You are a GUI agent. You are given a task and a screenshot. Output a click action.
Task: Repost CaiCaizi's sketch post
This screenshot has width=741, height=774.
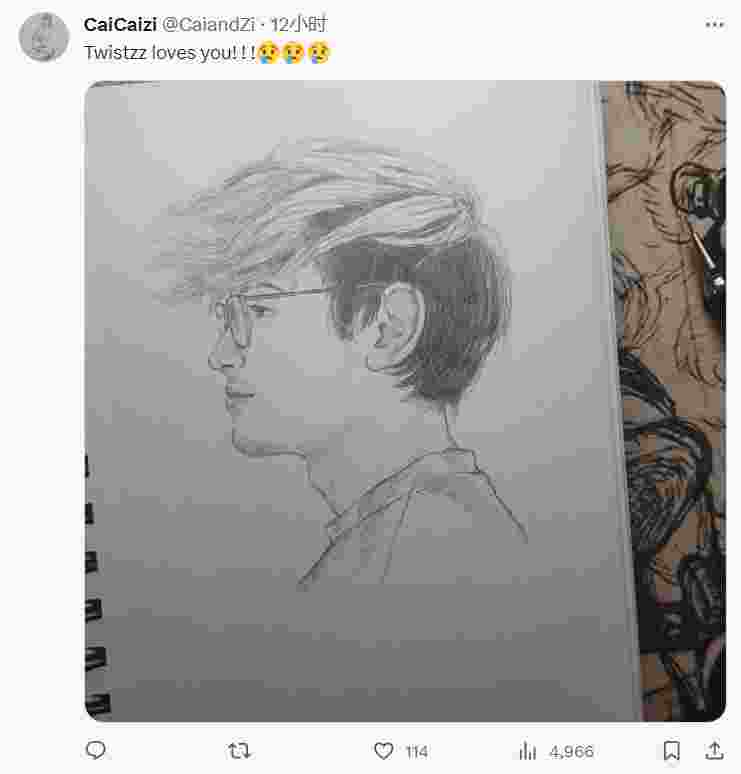[x=240, y=750]
